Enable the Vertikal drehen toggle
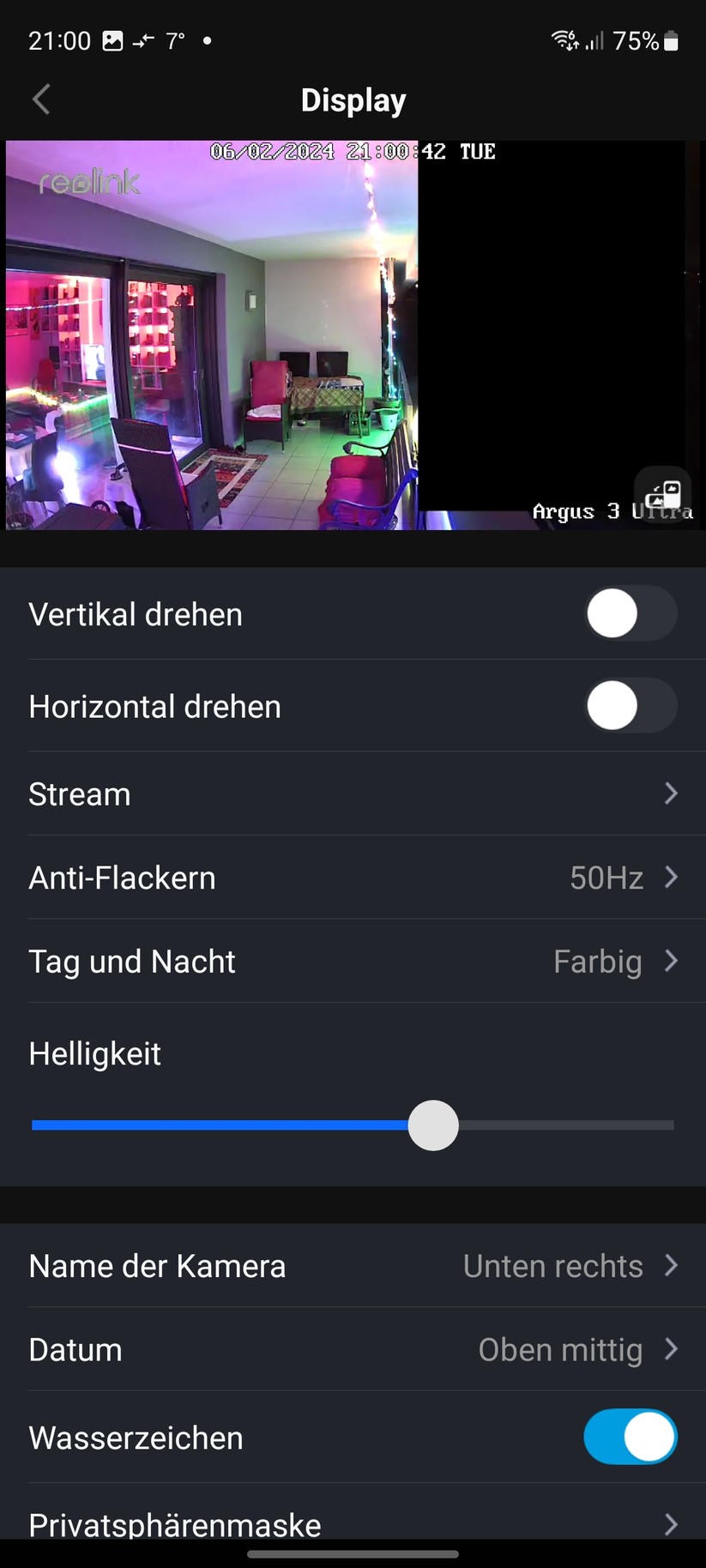Screen dimensions: 706x1568 point(631,613)
